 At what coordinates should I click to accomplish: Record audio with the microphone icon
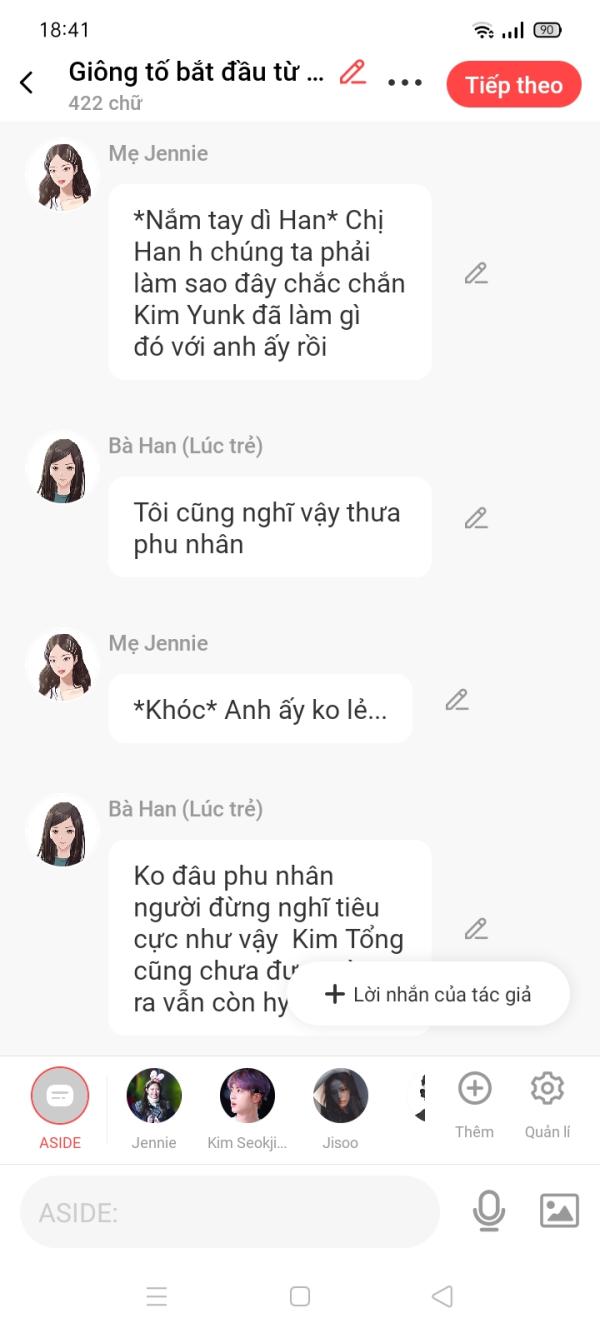click(x=488, y=1211)
